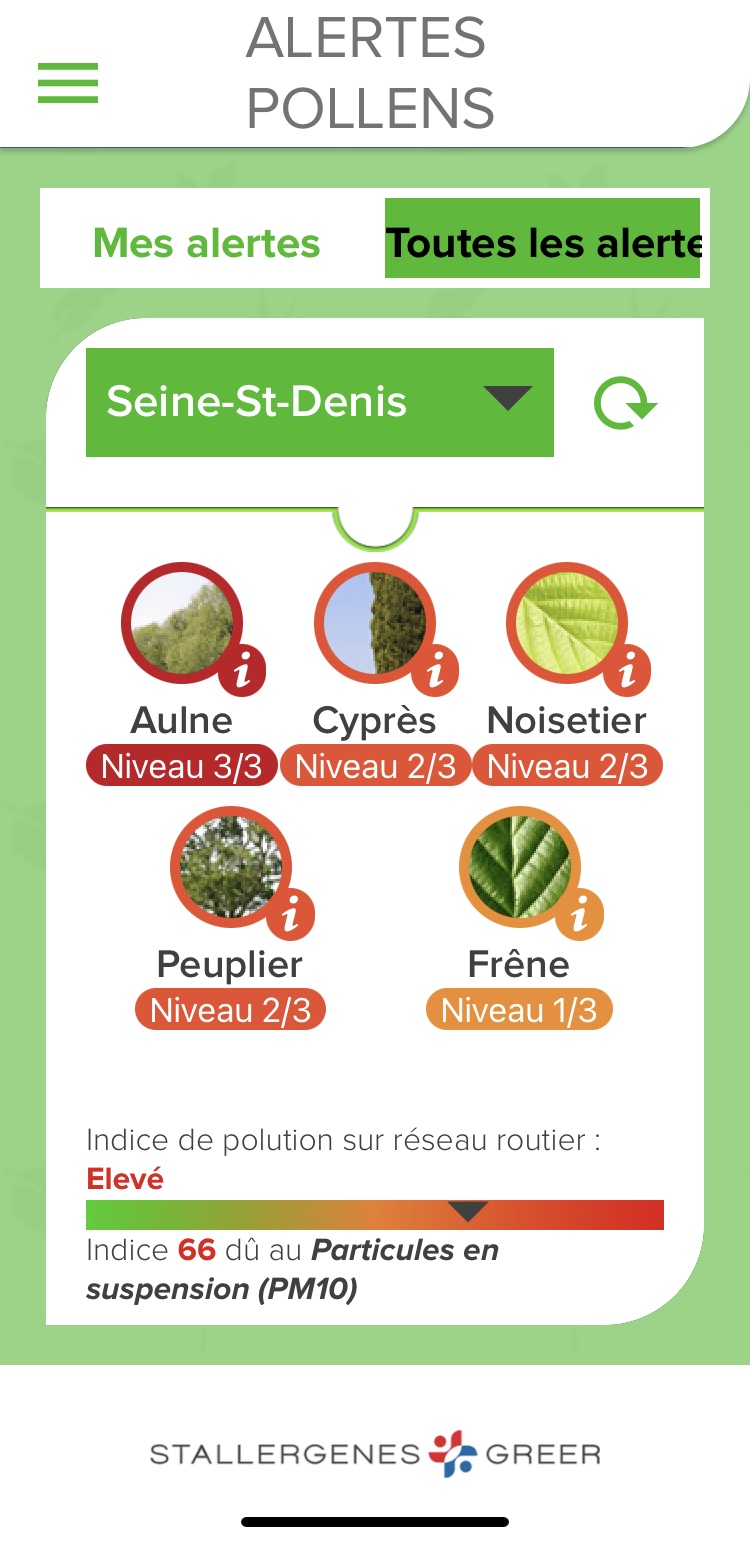Switch to Mes alertes tab
The height and width of the screenshot is (1543, 750).
pos(207,243)
